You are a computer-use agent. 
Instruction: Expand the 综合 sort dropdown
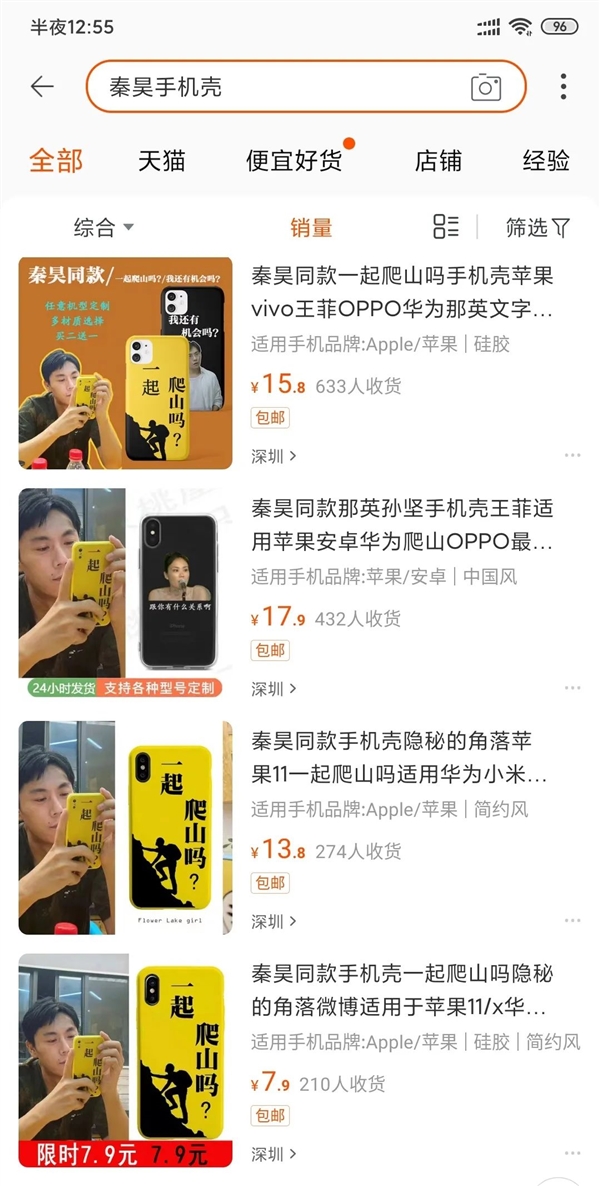tap(103, 228)
